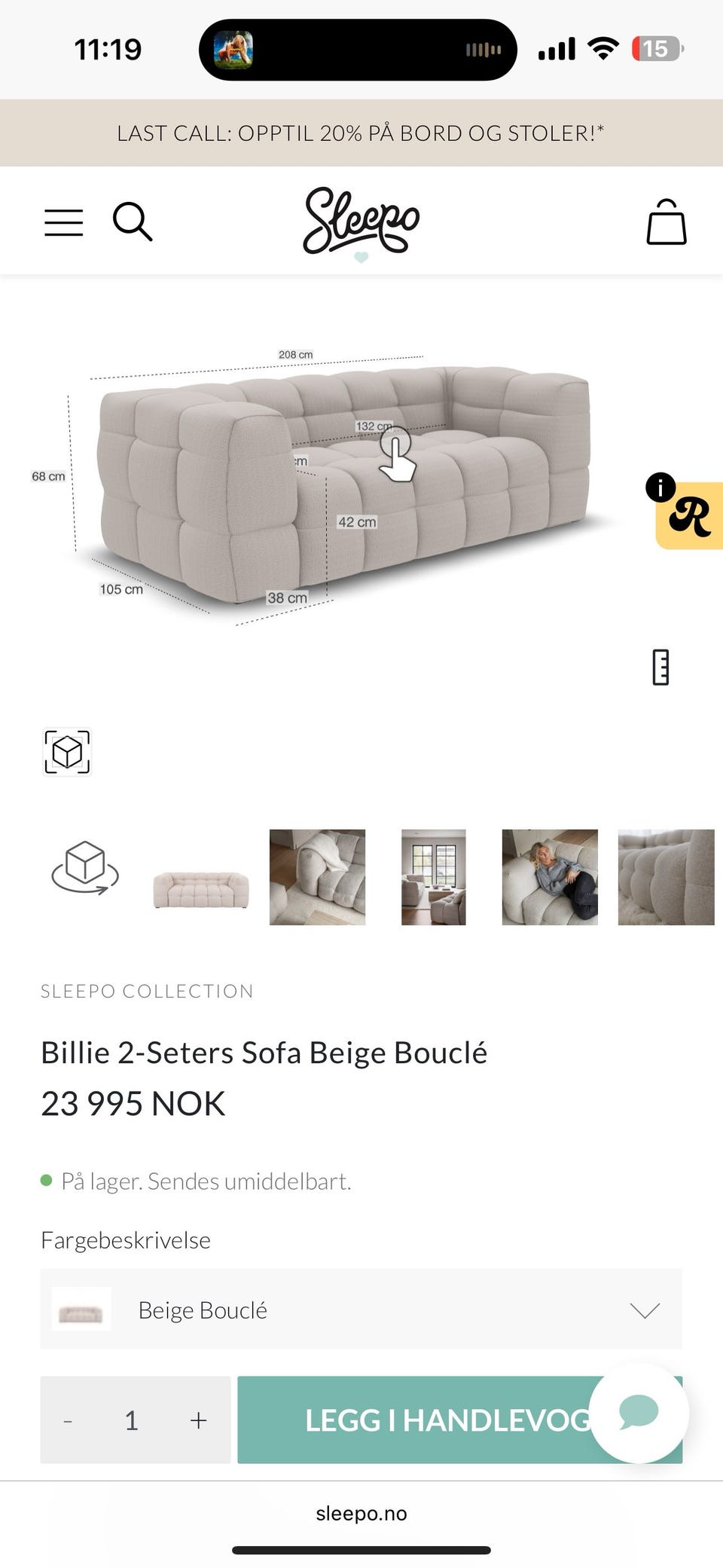This screenshot has height=1568, width=723.
Task: Increase quantity with the plus stepper
Action: pos(198,1420)
